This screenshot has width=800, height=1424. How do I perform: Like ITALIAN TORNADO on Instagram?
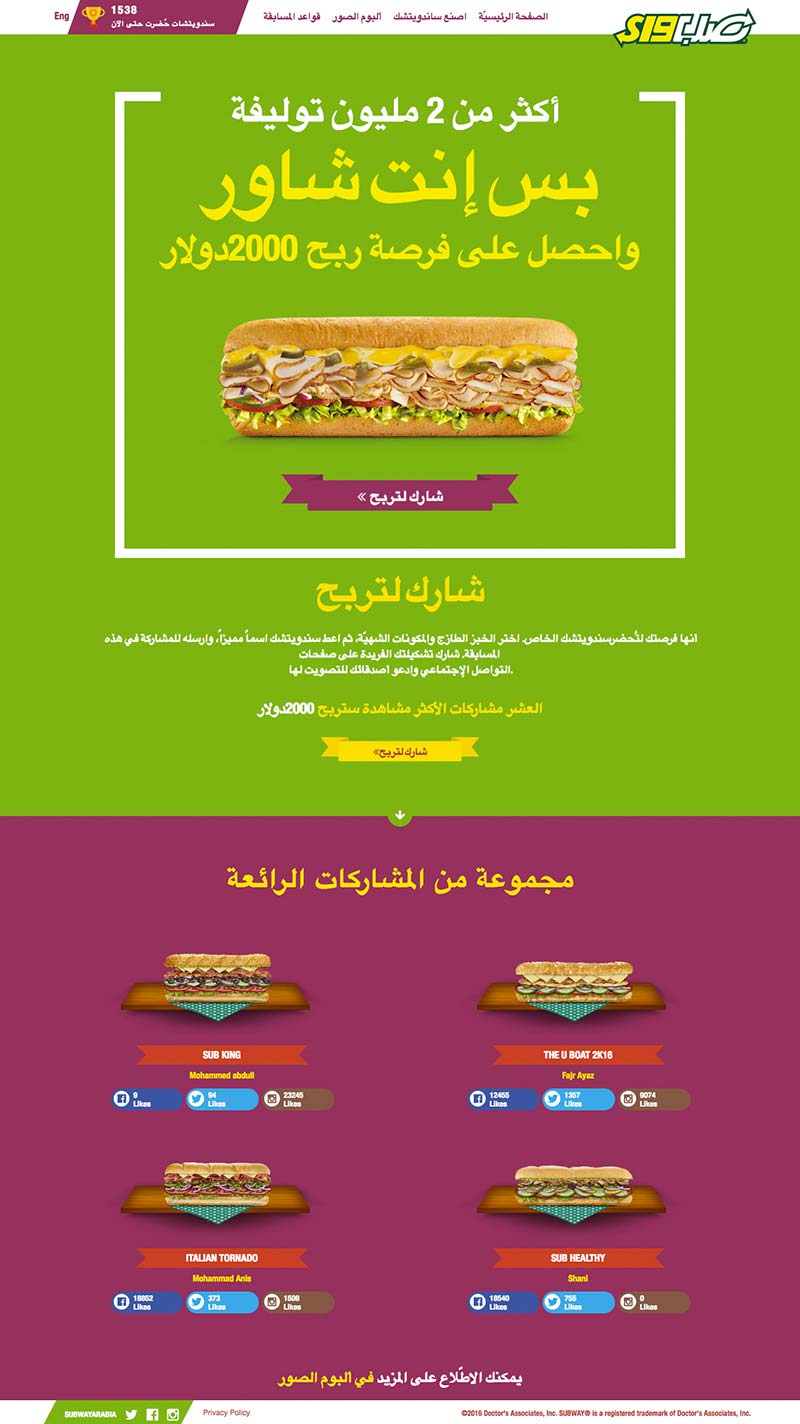297,1302
